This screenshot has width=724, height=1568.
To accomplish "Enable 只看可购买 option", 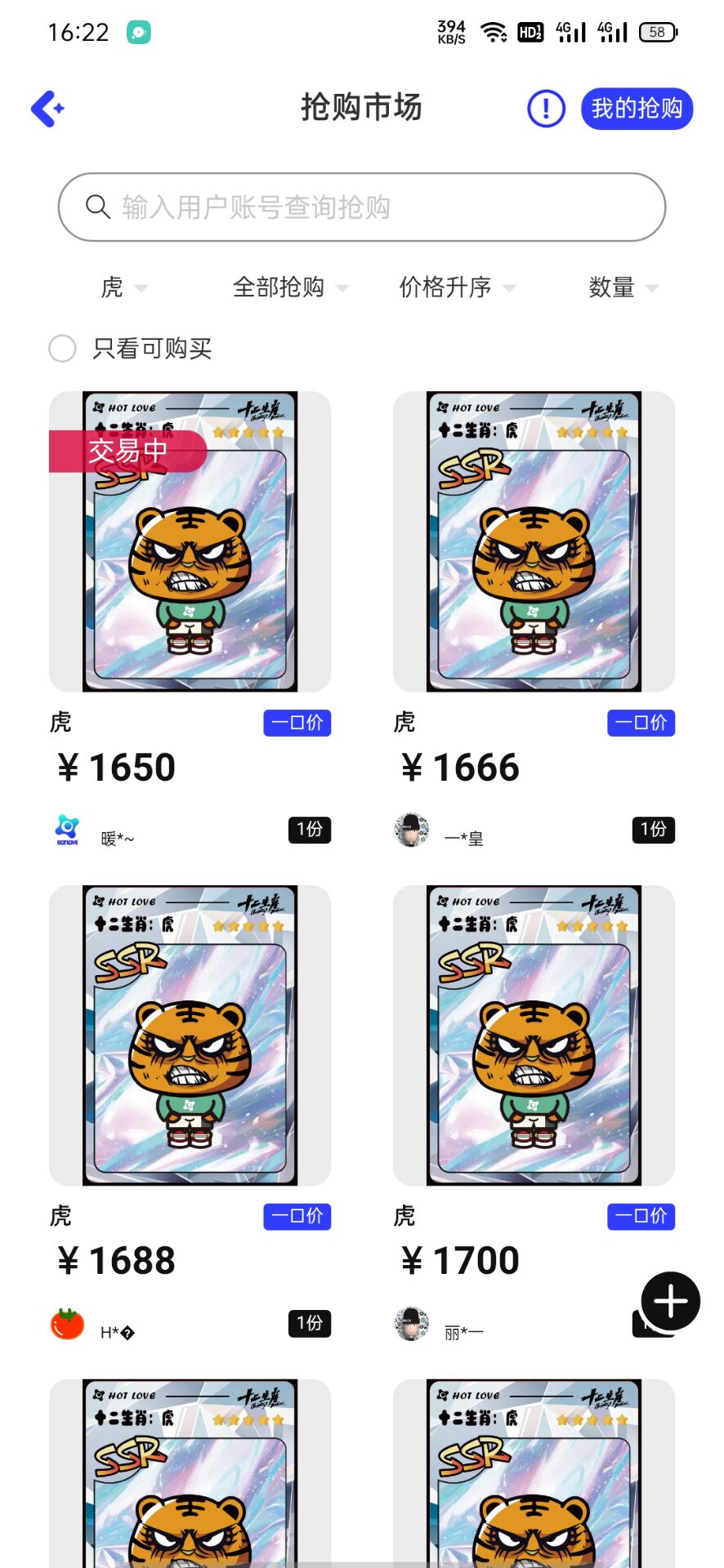I will click(x=63, y=349).
